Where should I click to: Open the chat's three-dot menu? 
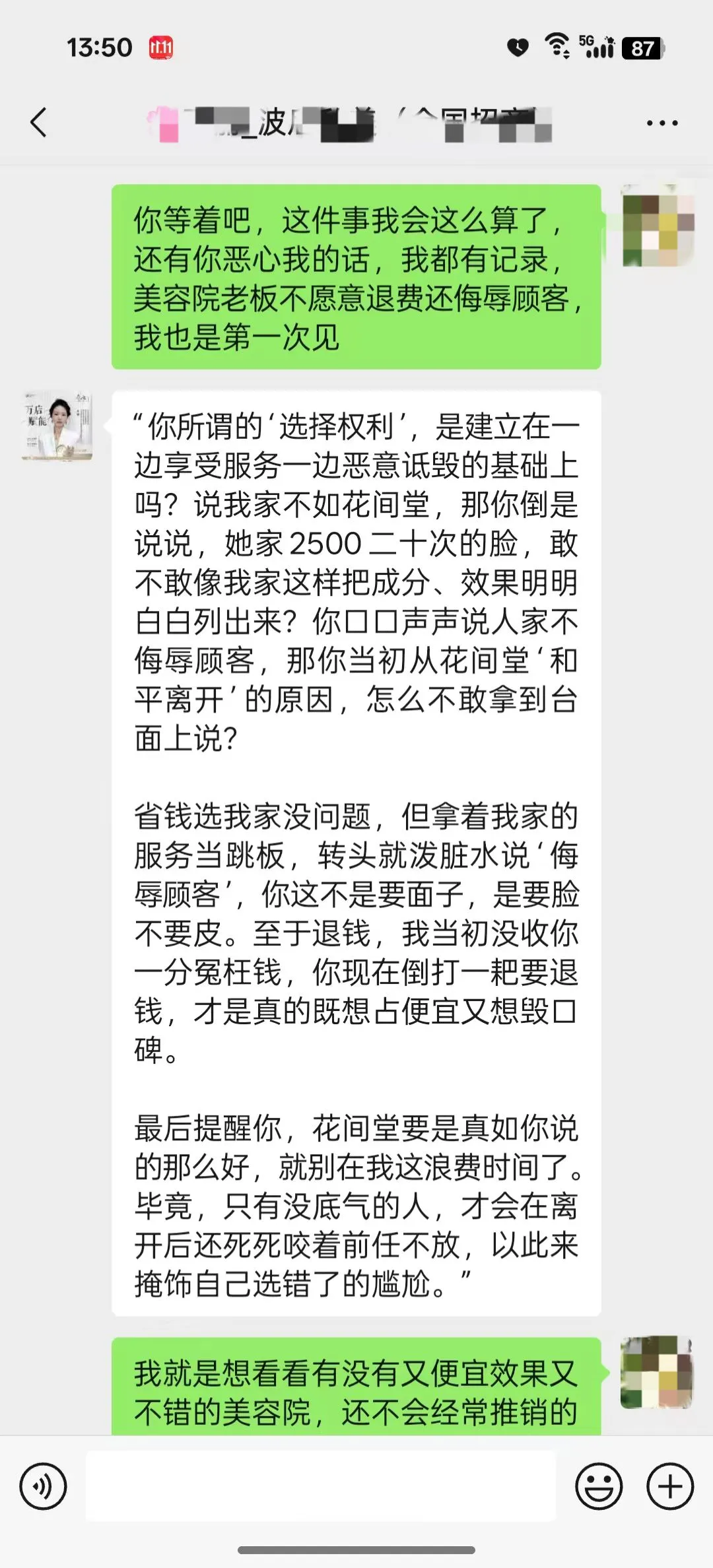662,123
